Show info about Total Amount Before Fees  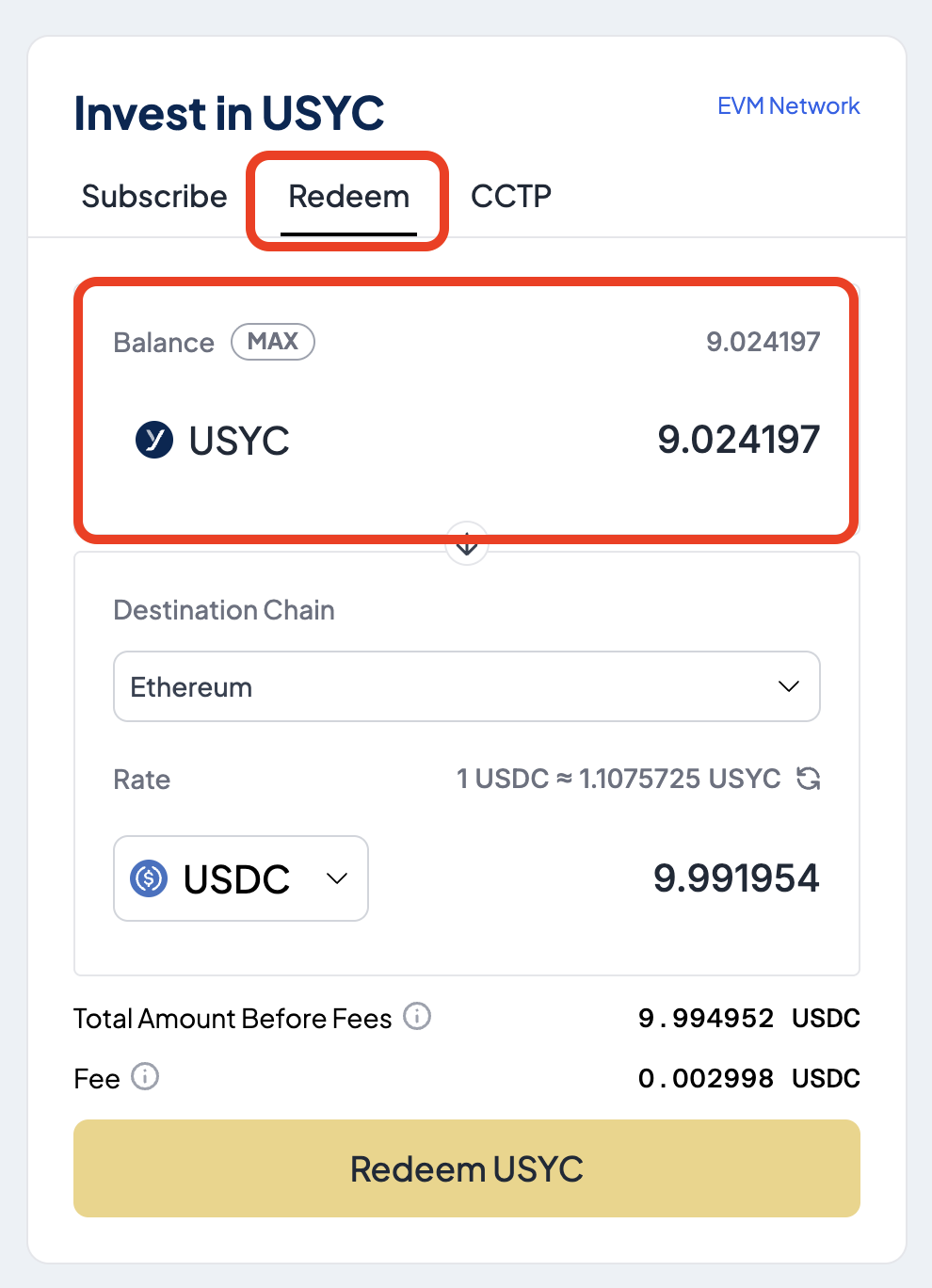pos(417,1017)
